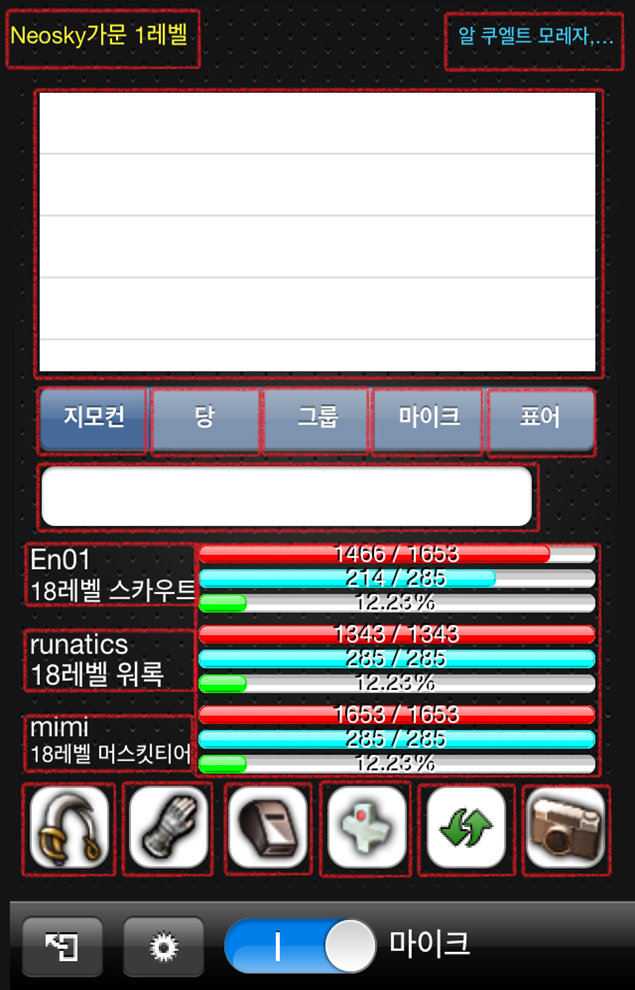The height and width of the screenshot is (990, 635).
Task: Open the 알 쿠엘트 모레자 link
Action: tap(535, 39)
